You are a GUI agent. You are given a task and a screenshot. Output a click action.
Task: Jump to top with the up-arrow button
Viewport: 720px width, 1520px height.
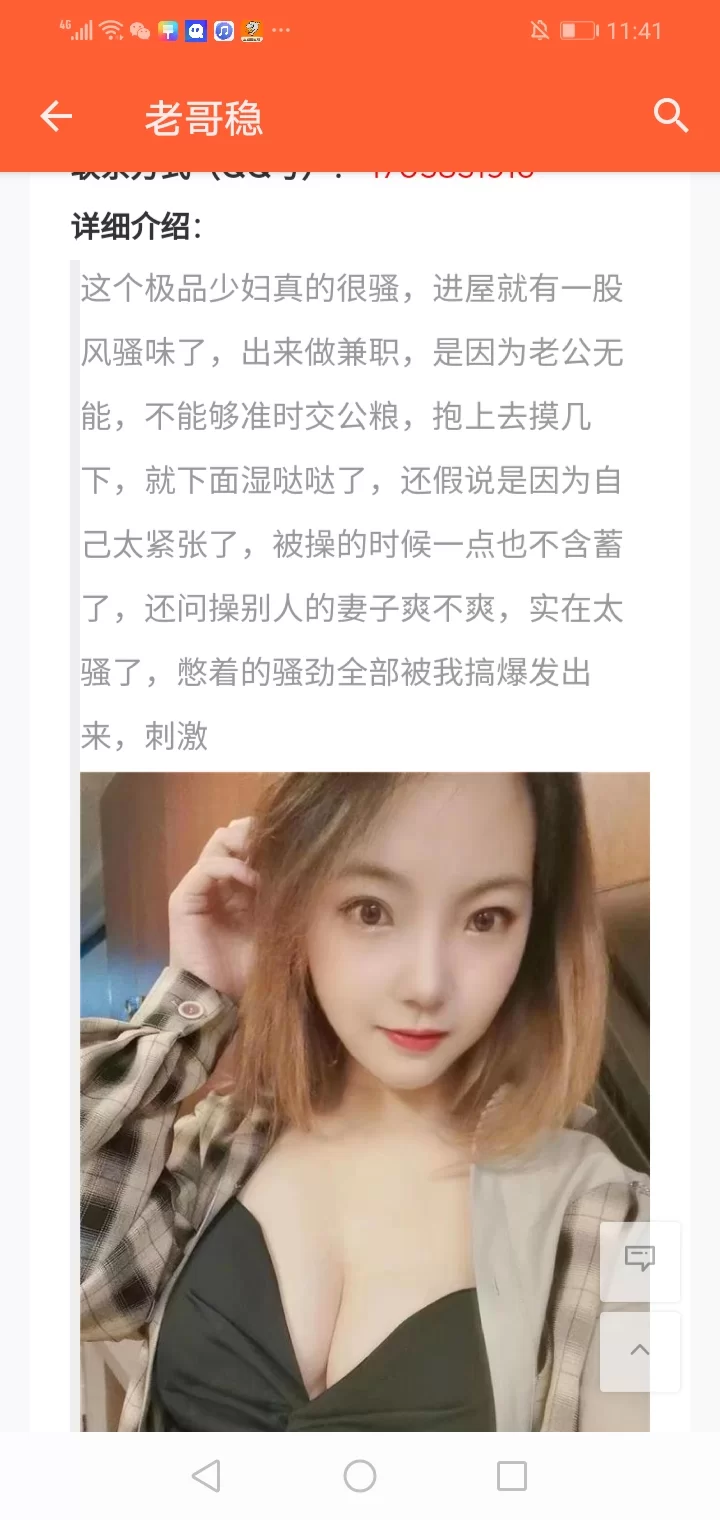point(640,1351)
